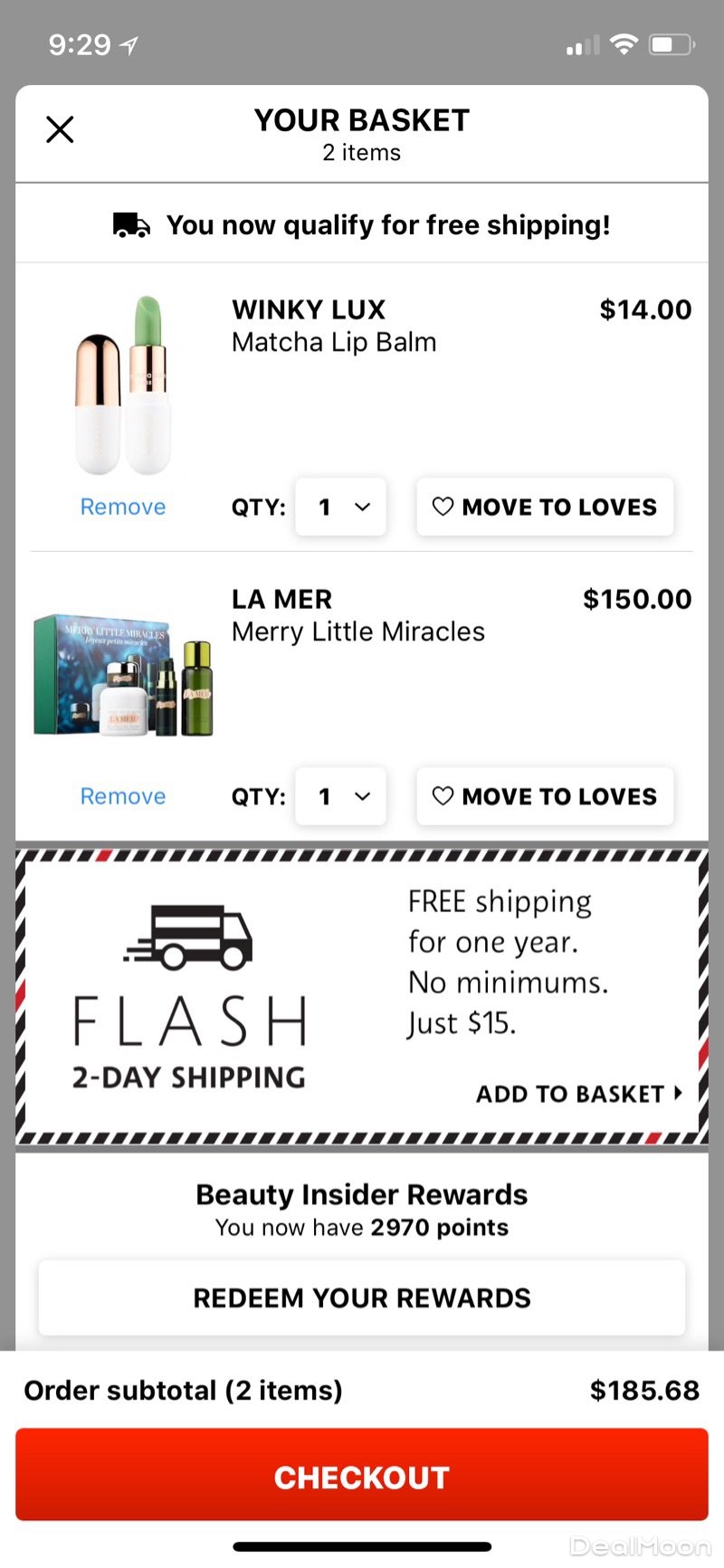724x1568 pixels.
Task: Proceed to checkout
Action: pos(362,1477)
